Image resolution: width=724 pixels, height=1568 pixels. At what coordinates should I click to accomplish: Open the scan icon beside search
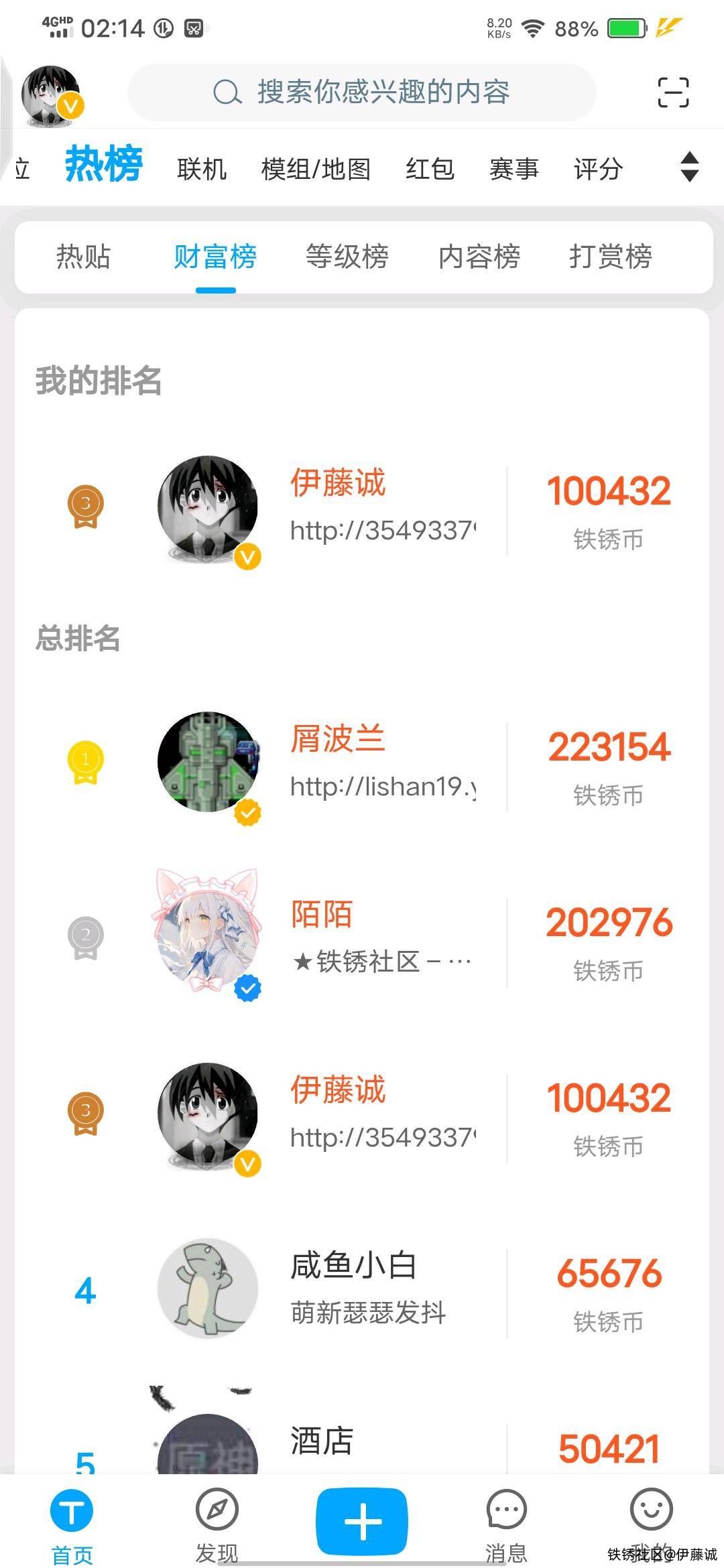(x=673, y=92)
